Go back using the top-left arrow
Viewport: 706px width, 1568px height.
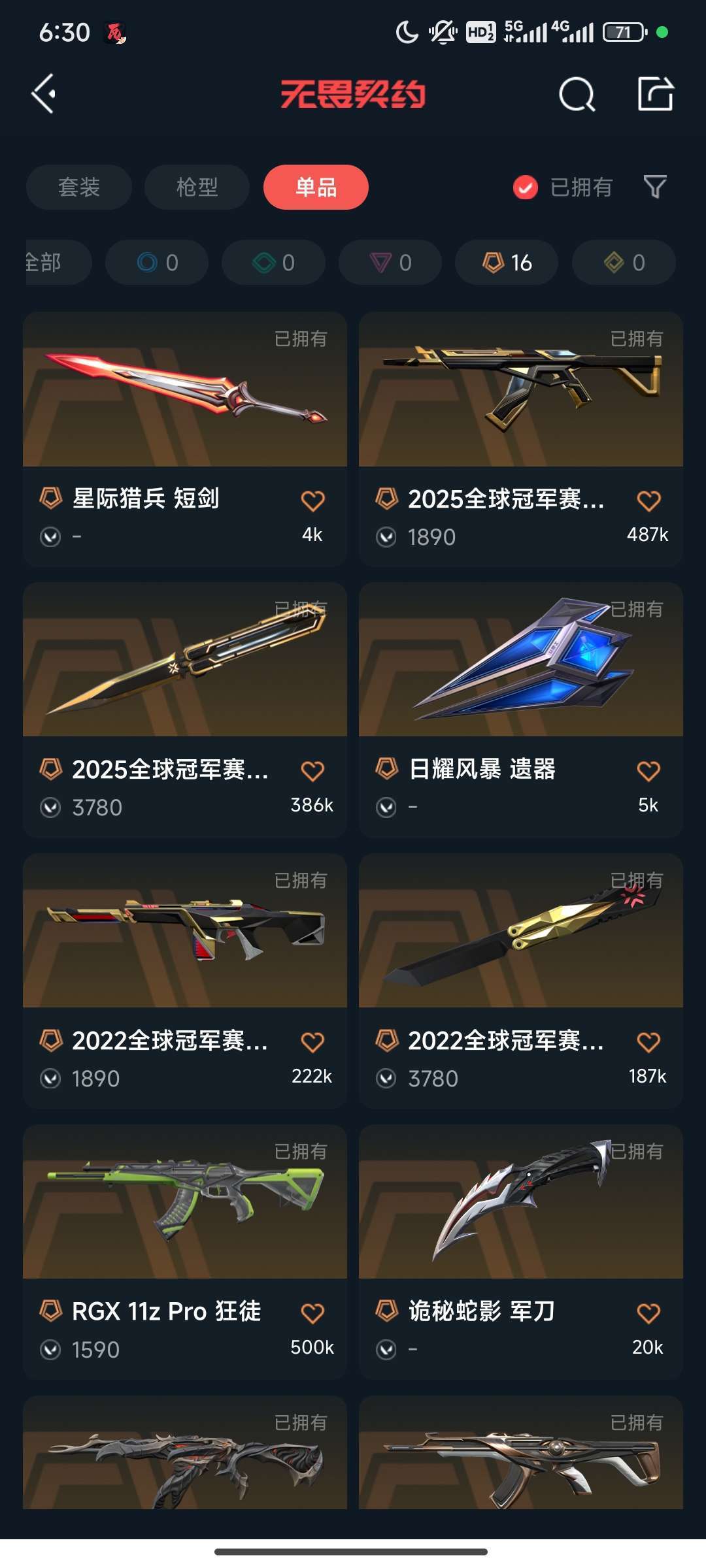coord(44,94)
